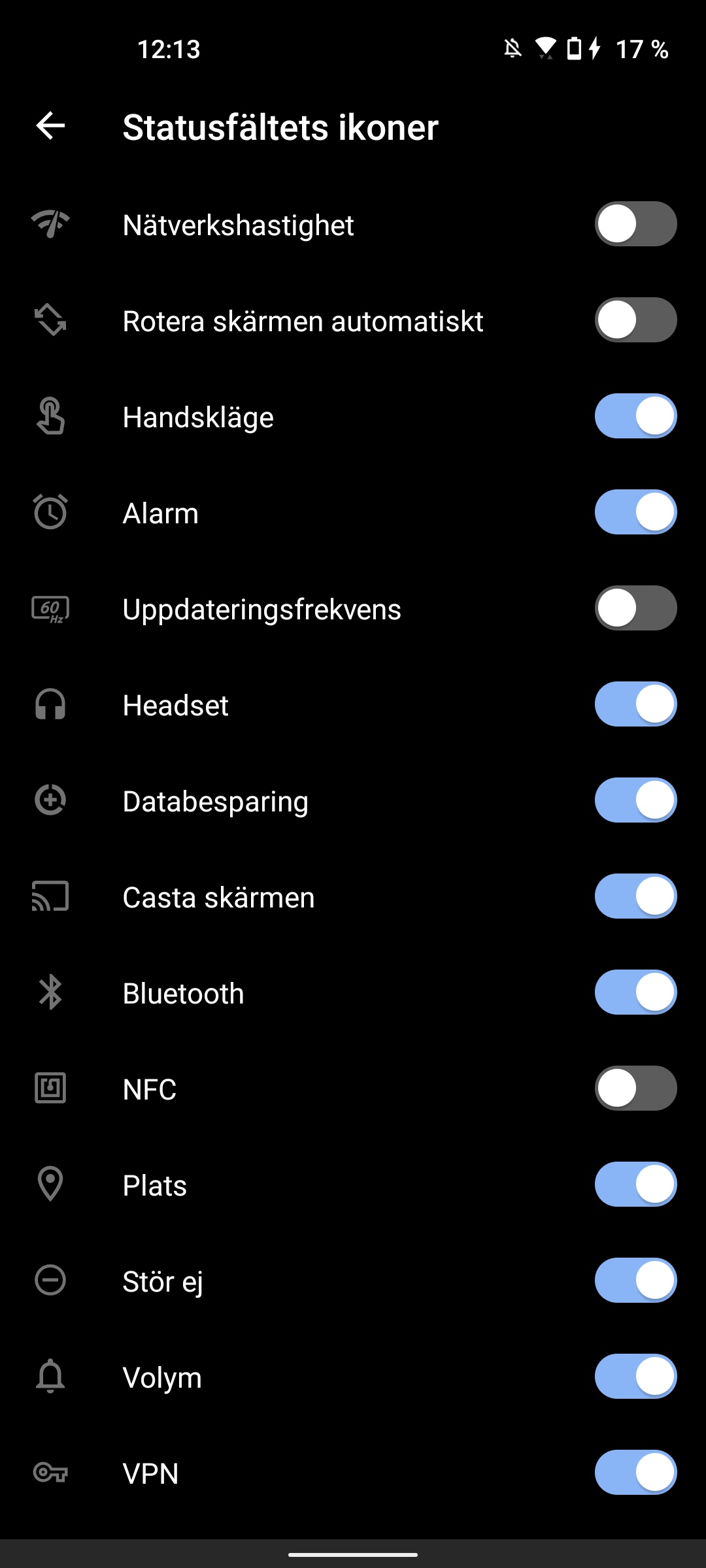
Task: Go back using the arrow icon
Action: [50, 125]
